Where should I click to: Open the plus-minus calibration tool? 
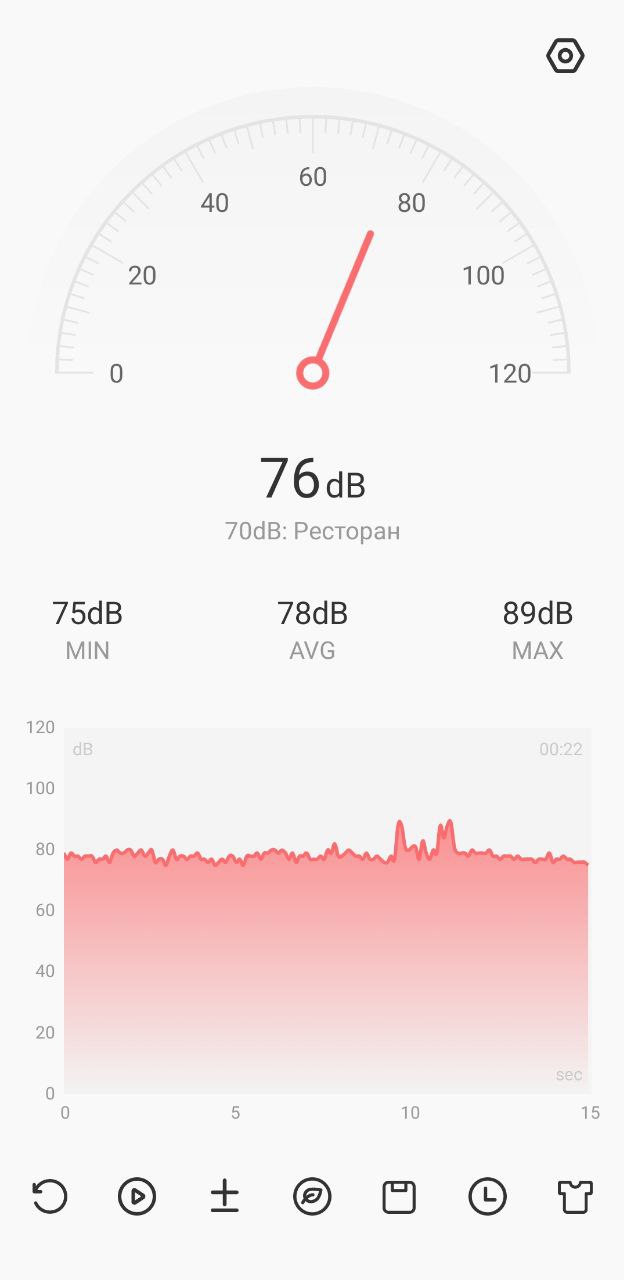tap(225, 1196)
